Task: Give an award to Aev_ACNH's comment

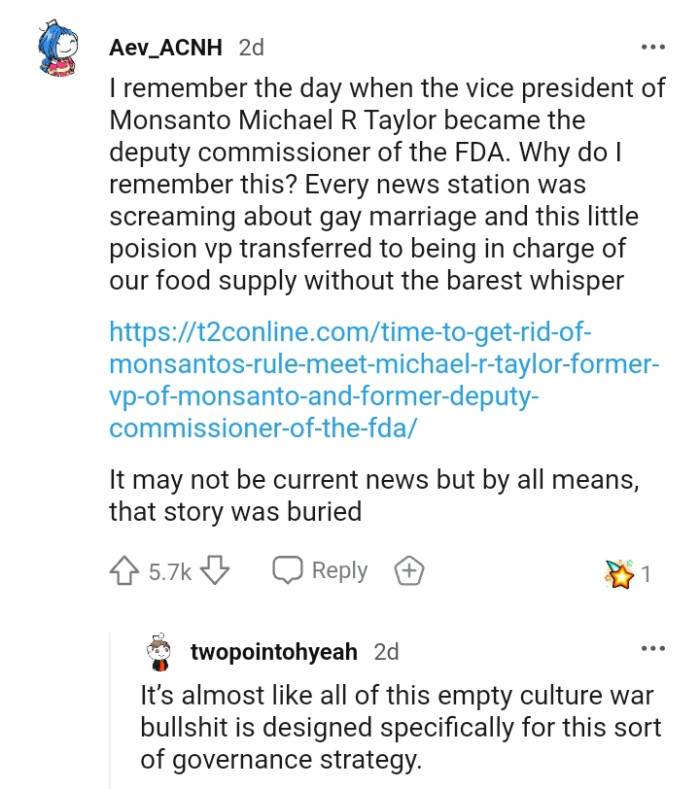Action: click(x=409, y=572)
